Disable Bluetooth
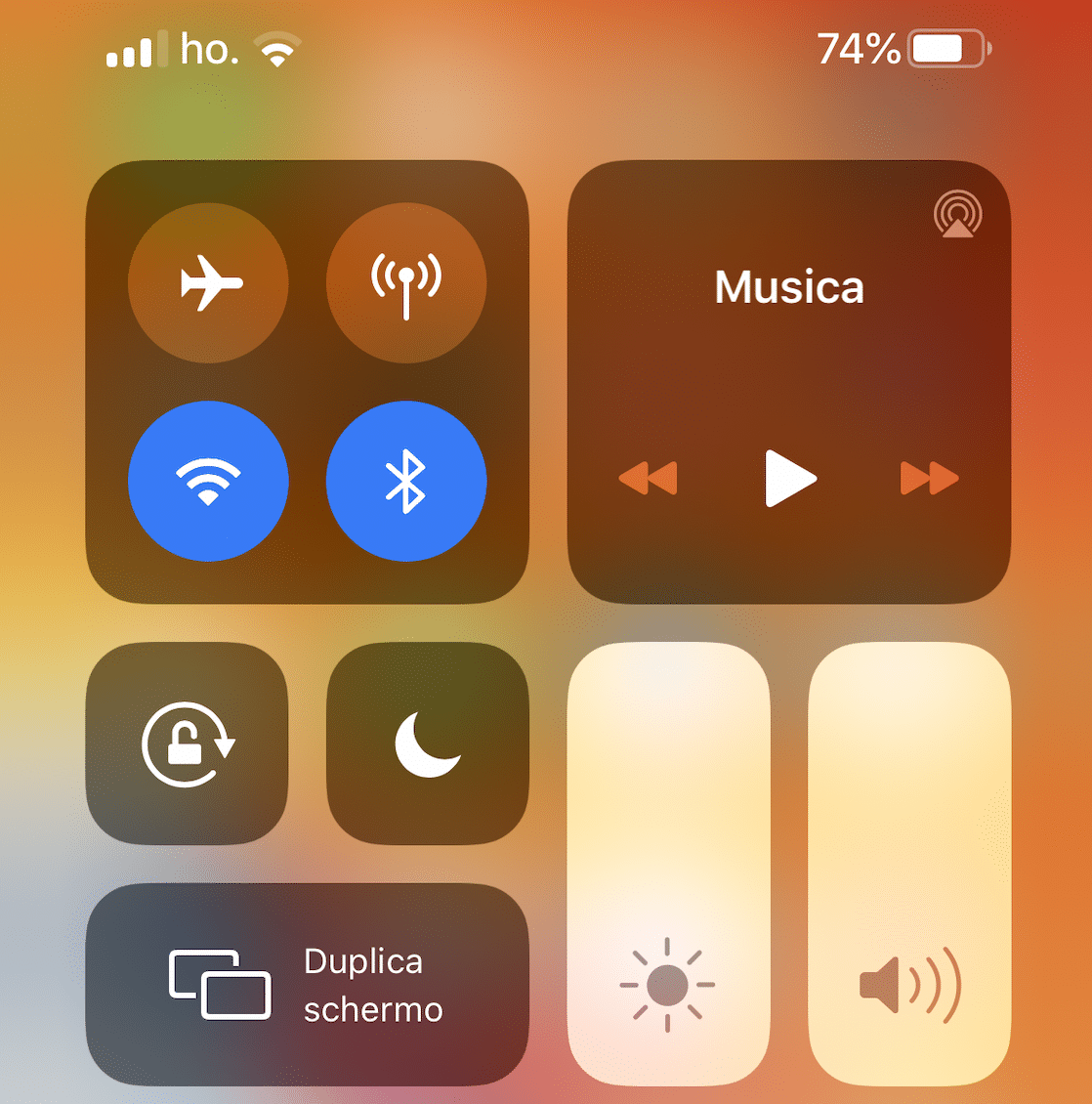Screen dimensions: 1092x1104 pos(406,481)
